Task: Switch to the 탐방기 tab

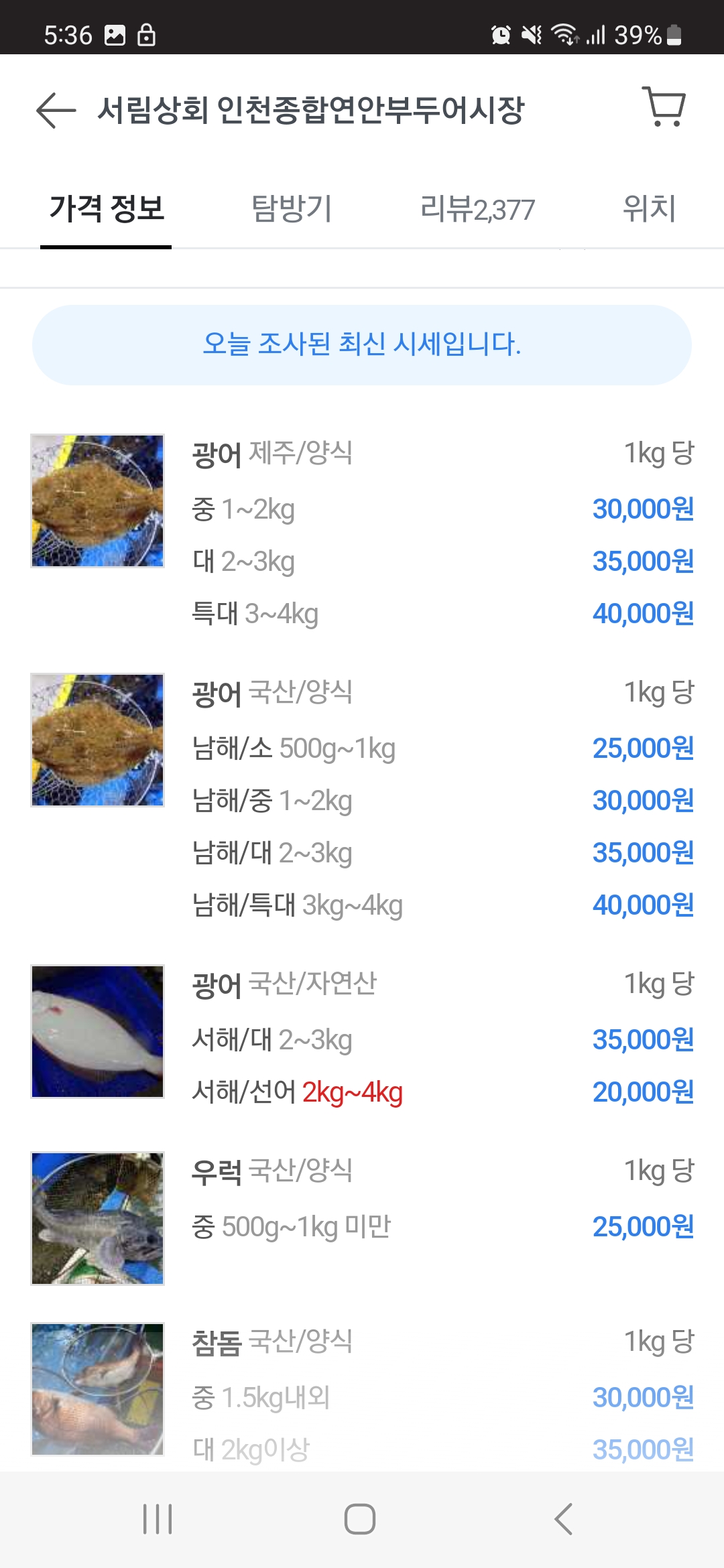Action: point(292,208)
